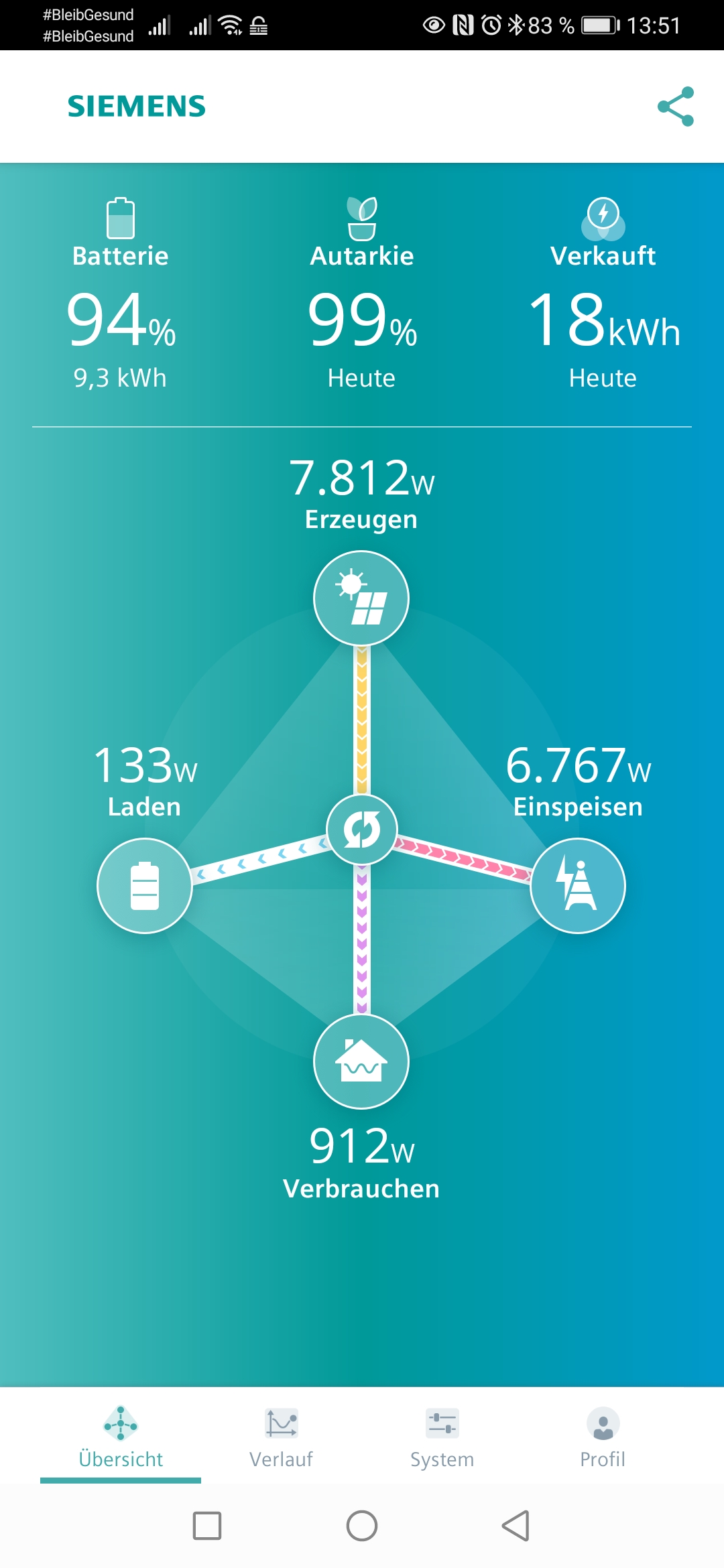Viewport: 724px width, 1568px height.
Task: Open the solar Erzeugen node
Action: (x=361, y=598)
